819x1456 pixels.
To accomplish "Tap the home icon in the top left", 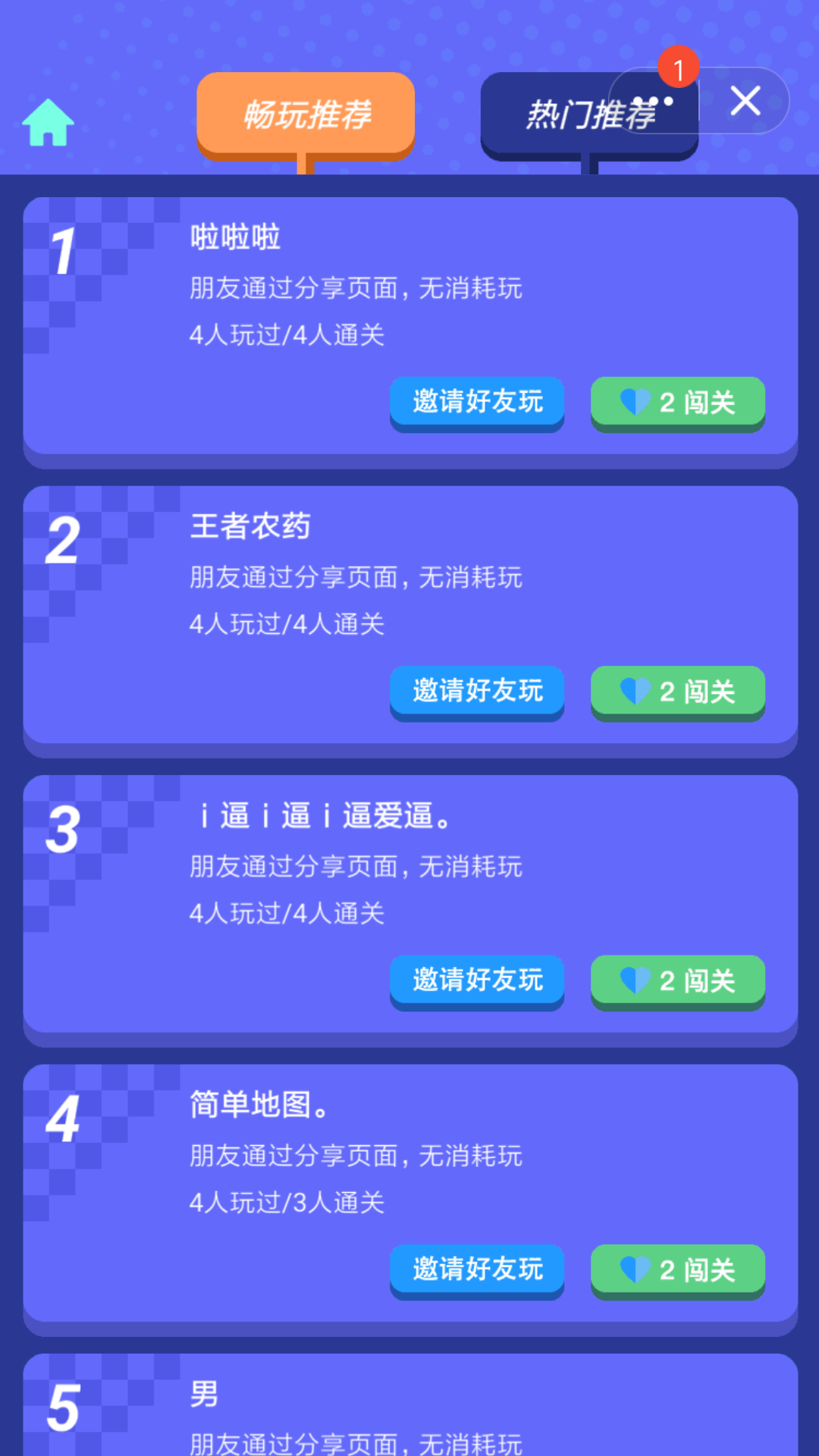I will pyautogui.click(x=49, y=121).
